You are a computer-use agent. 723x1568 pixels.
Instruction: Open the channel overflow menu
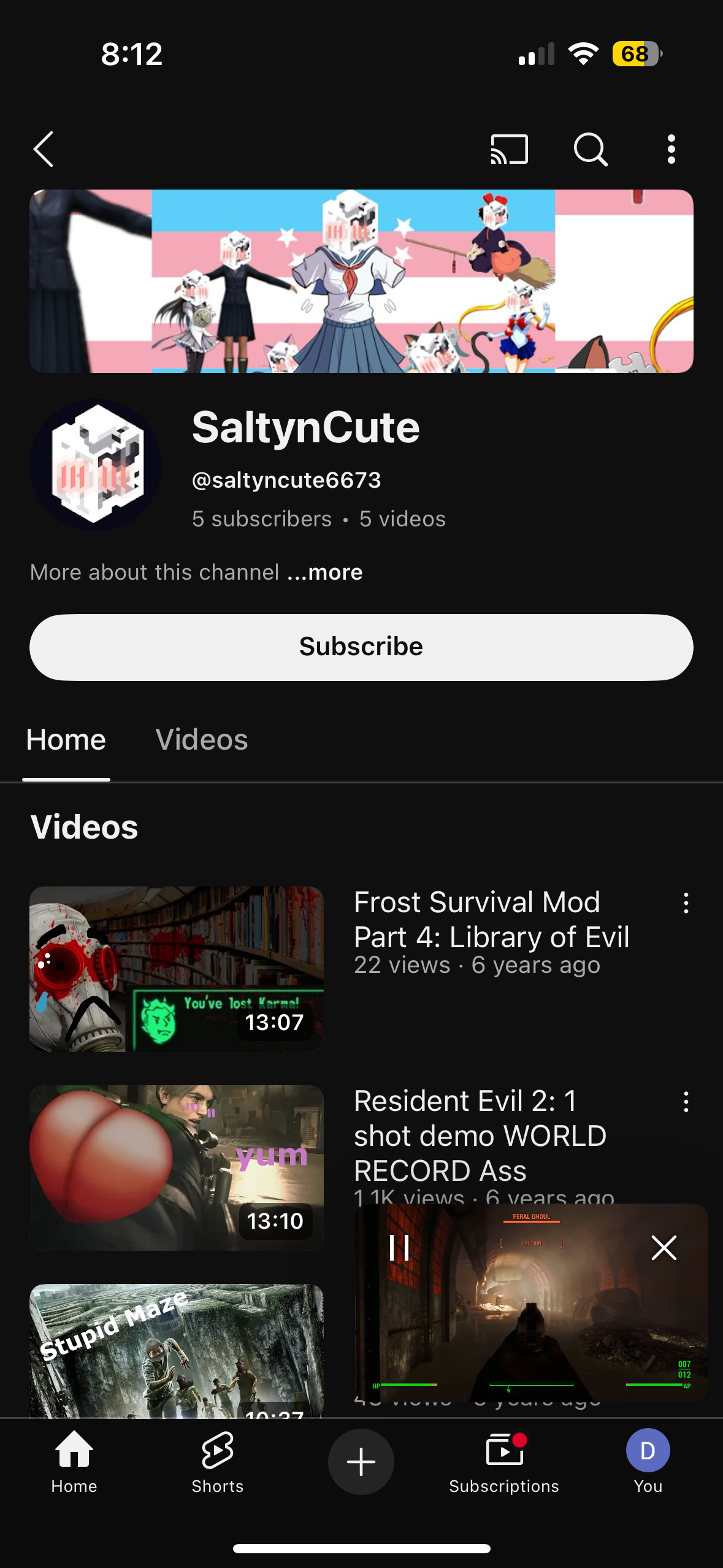(671, 149)
